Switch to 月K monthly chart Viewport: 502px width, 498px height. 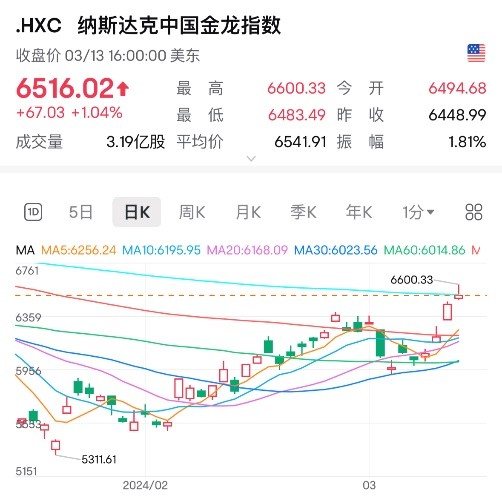tap(248, 212)
